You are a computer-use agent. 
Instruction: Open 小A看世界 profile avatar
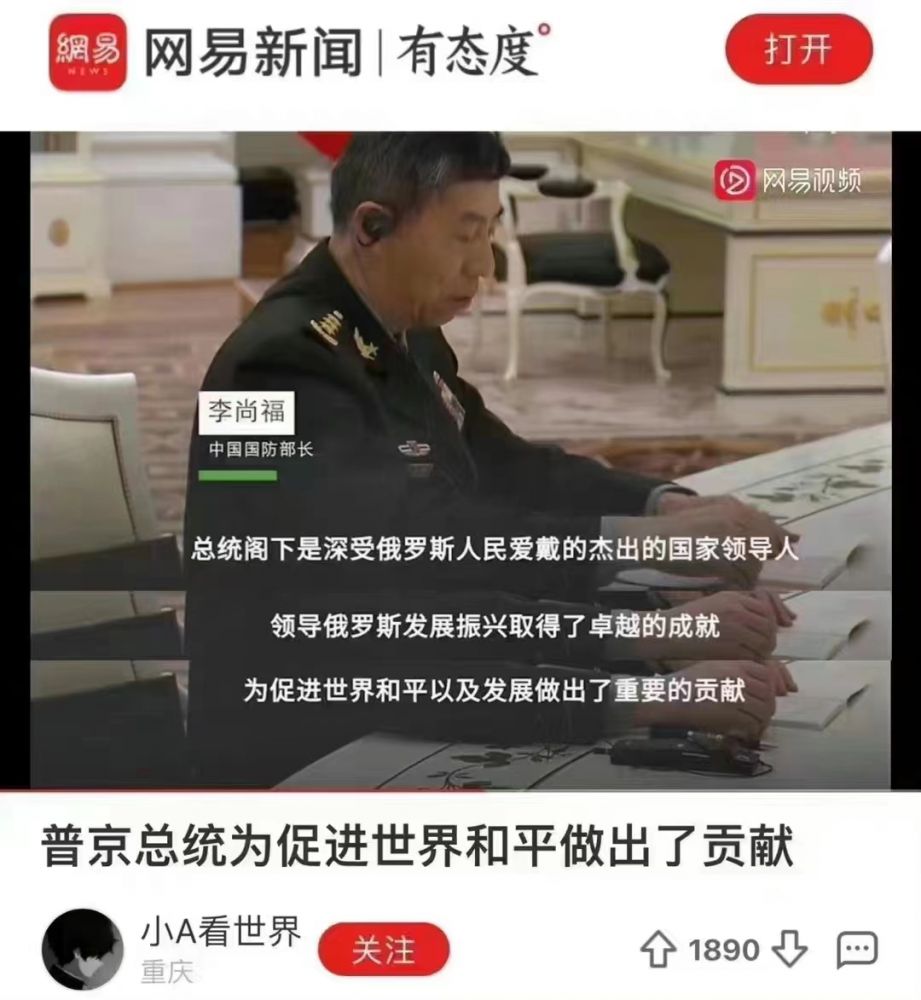tap(82, 950)
